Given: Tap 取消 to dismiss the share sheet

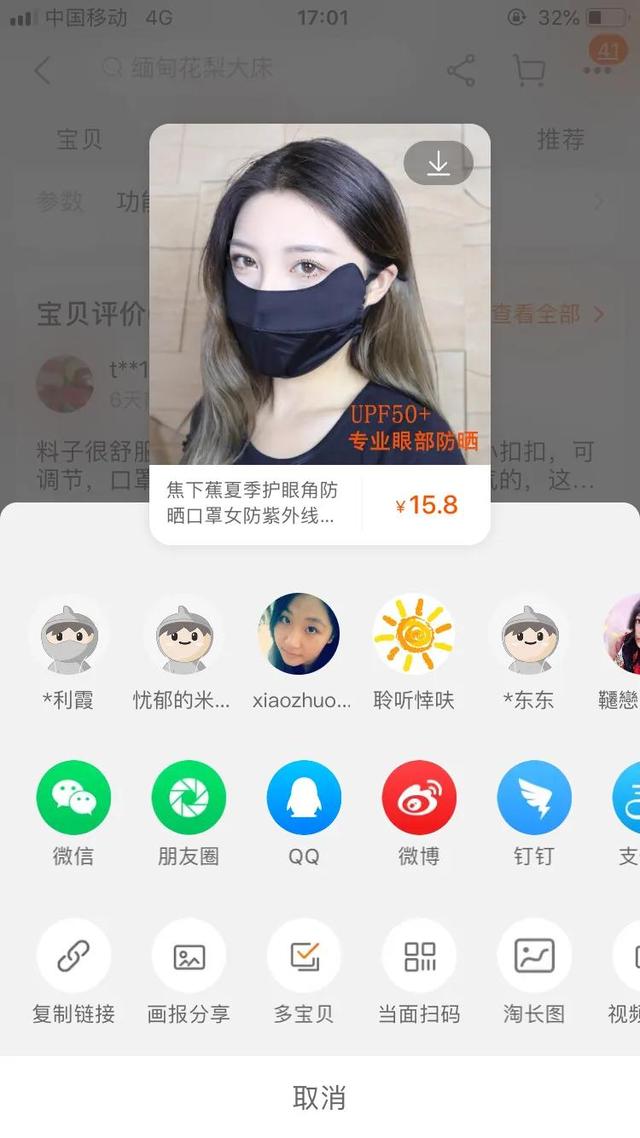Looking at the screenshot, I should point(320,1097).
